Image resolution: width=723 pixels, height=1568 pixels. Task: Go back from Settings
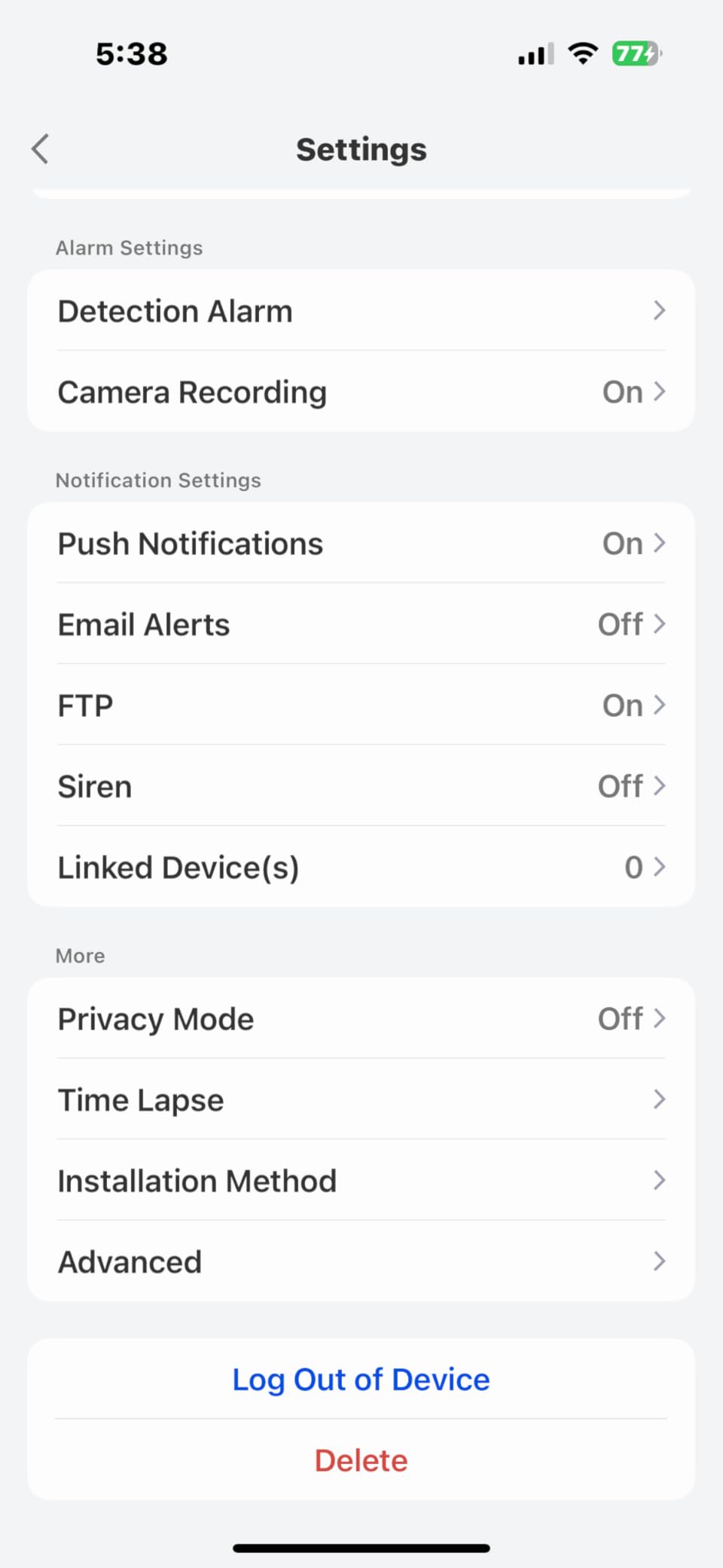point(41,149)
